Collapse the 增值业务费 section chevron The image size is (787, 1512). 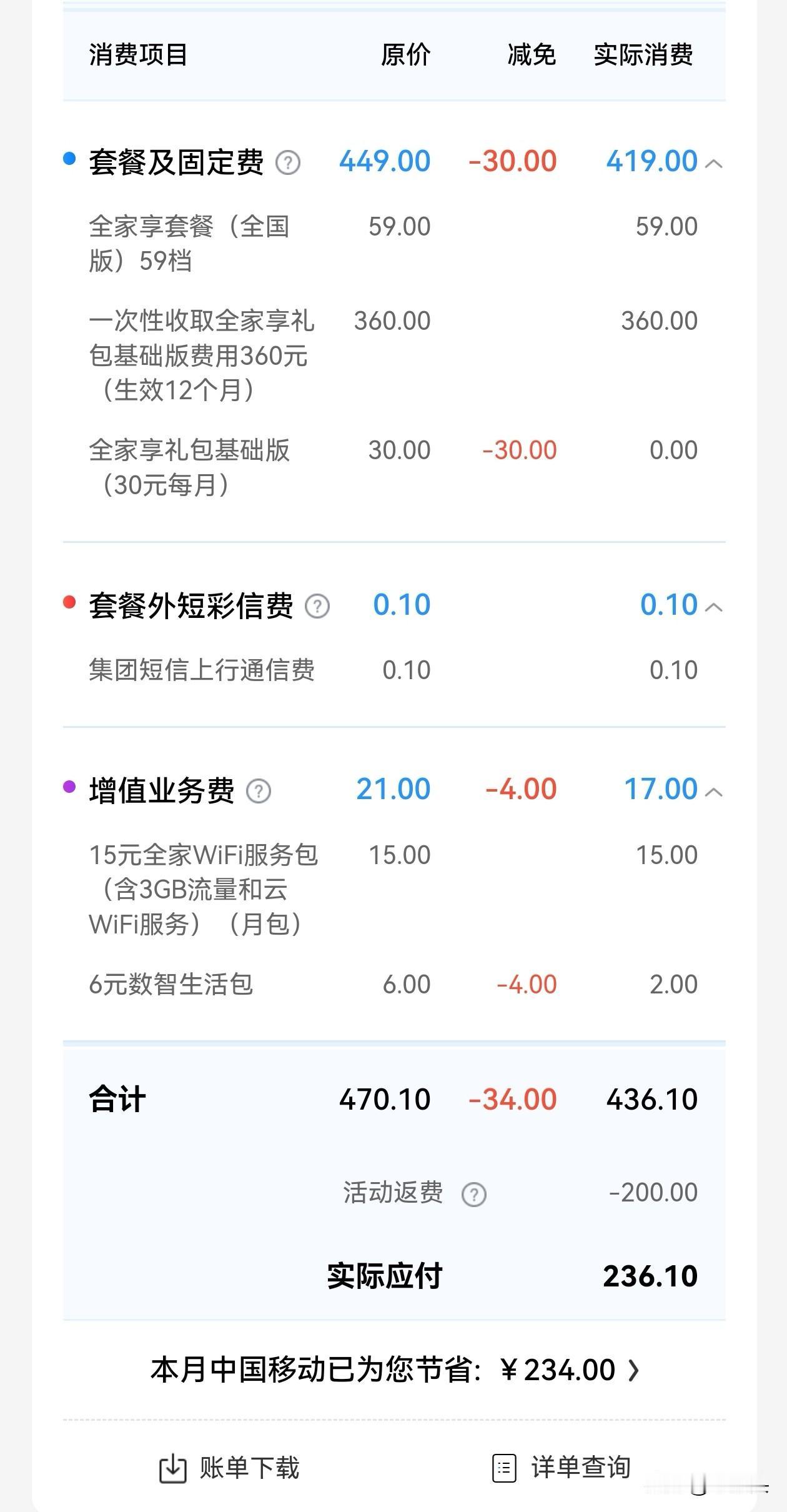[714, 791]
